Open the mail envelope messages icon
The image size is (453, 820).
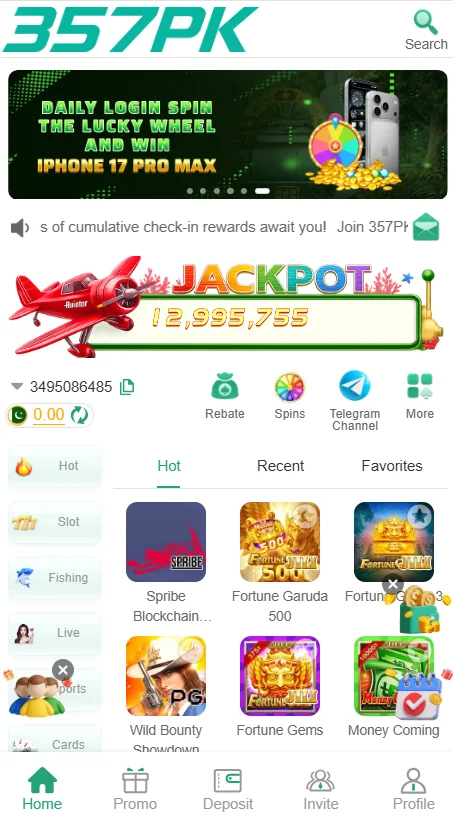(426, 226)
